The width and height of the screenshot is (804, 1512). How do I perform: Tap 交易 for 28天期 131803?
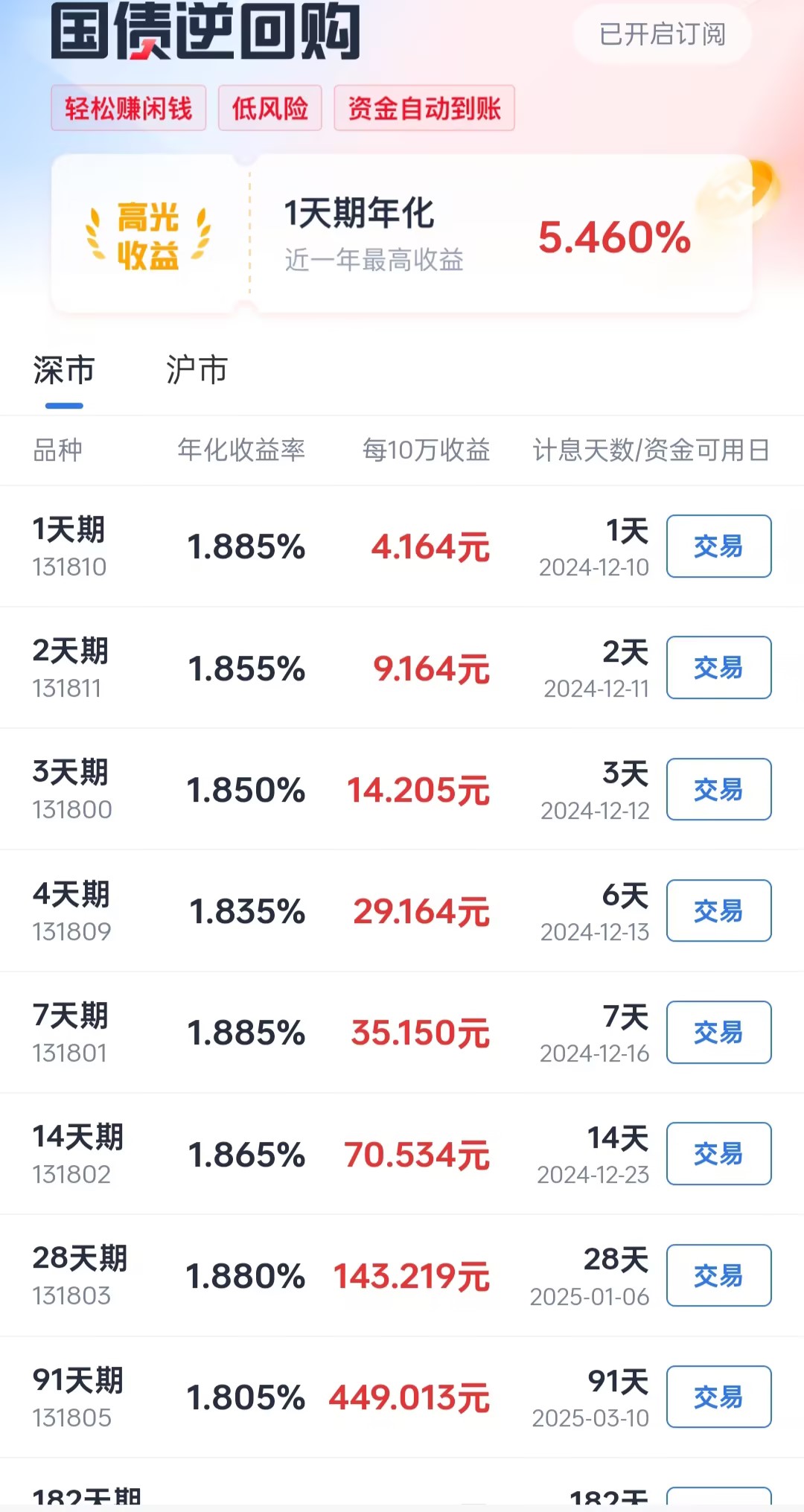click(718, 1275)
